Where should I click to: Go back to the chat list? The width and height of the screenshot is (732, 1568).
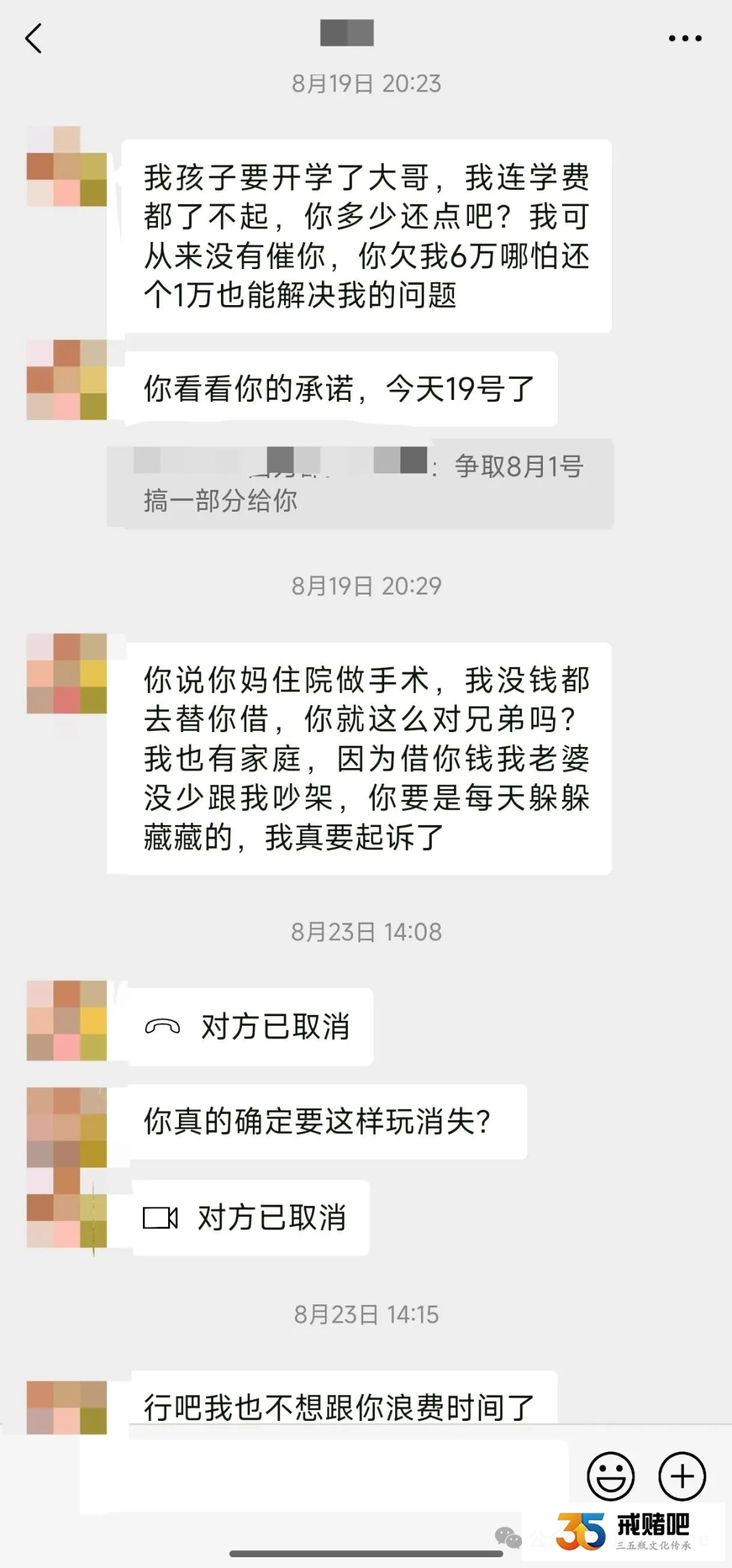(x=34, y=38)
